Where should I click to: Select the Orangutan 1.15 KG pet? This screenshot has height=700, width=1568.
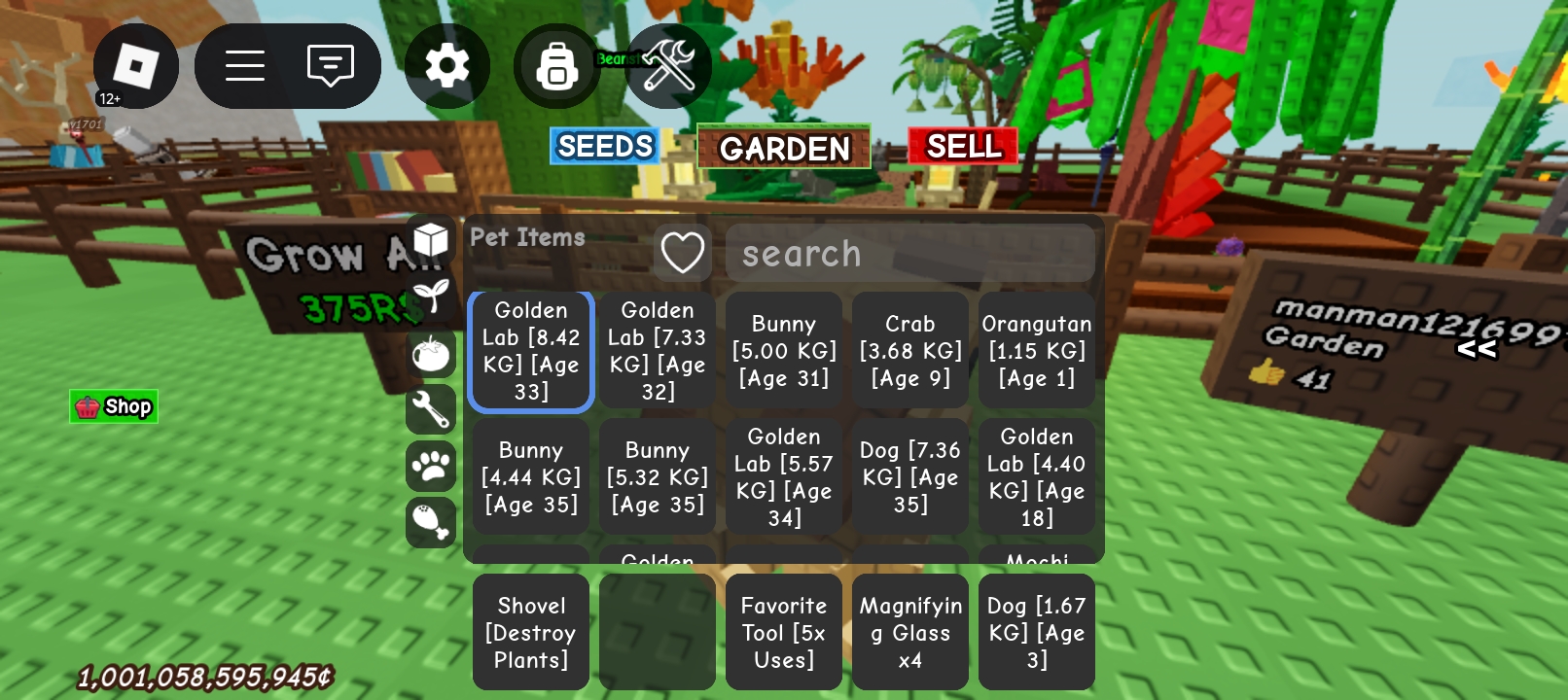[x=1037, y=351]
